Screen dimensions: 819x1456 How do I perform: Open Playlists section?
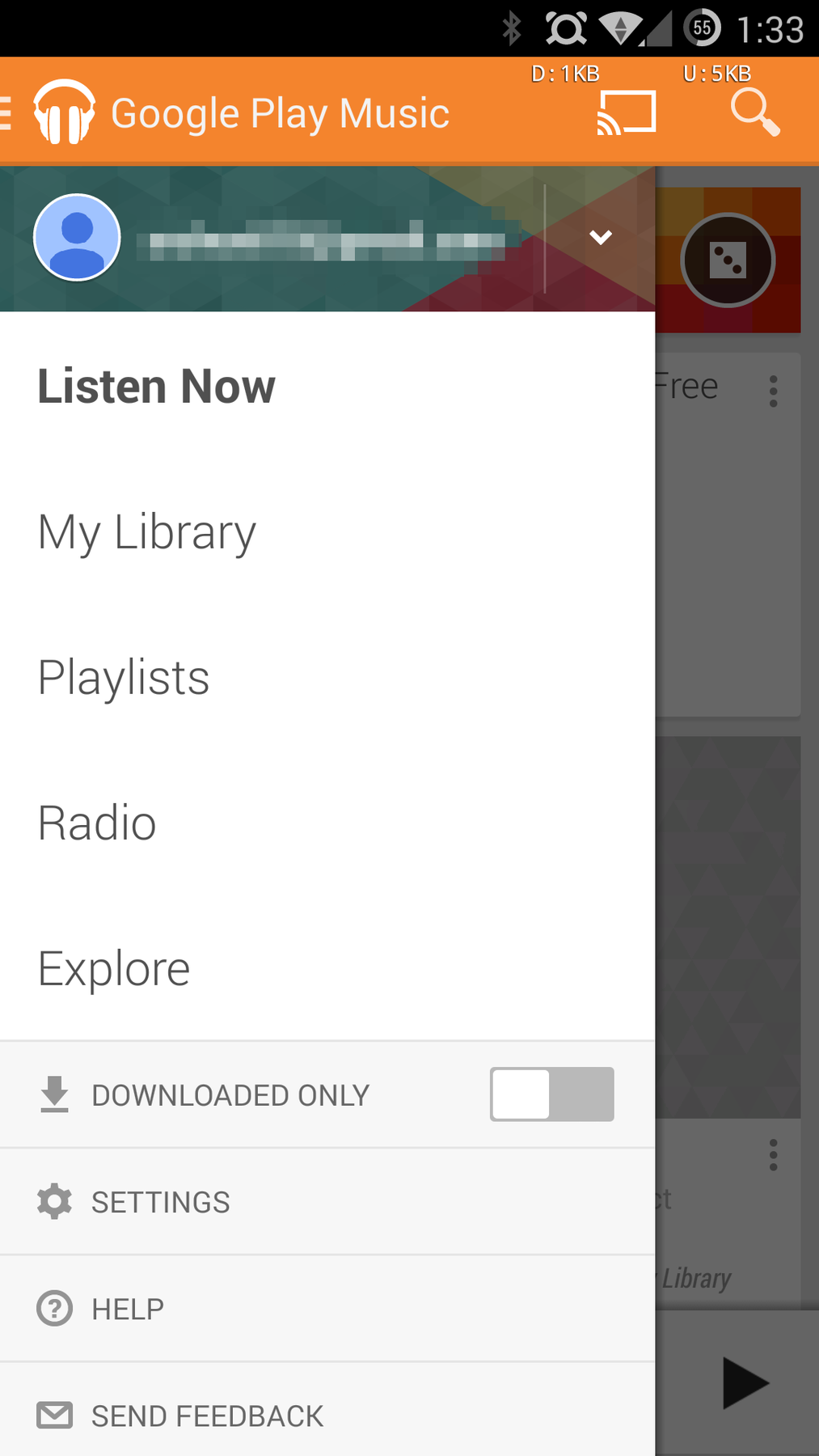click(124, 678)
